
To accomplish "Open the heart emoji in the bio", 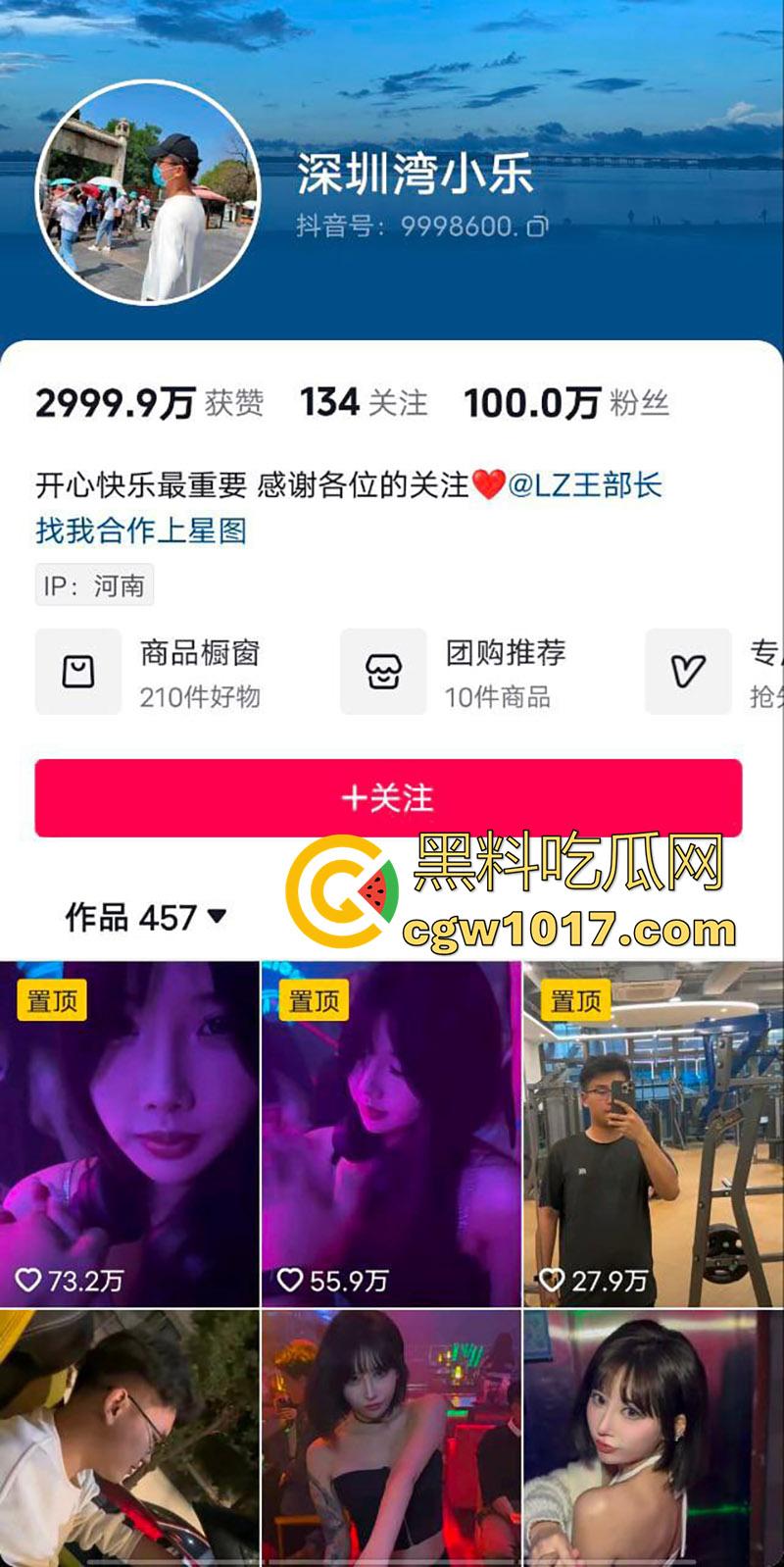I will 487,483.
